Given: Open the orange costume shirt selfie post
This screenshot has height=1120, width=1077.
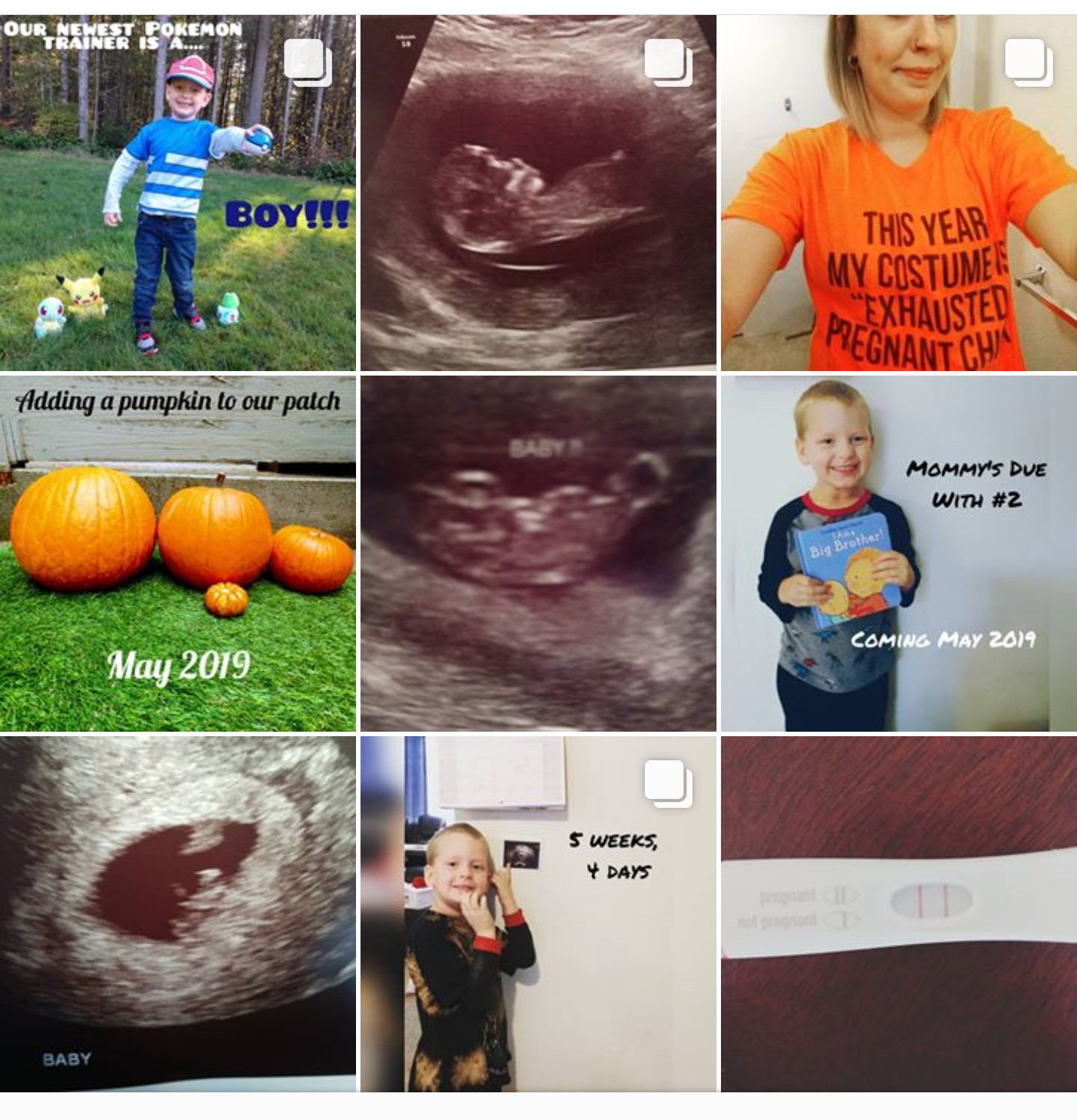Looking at the screenshot, I should click(x=898, y=192).
